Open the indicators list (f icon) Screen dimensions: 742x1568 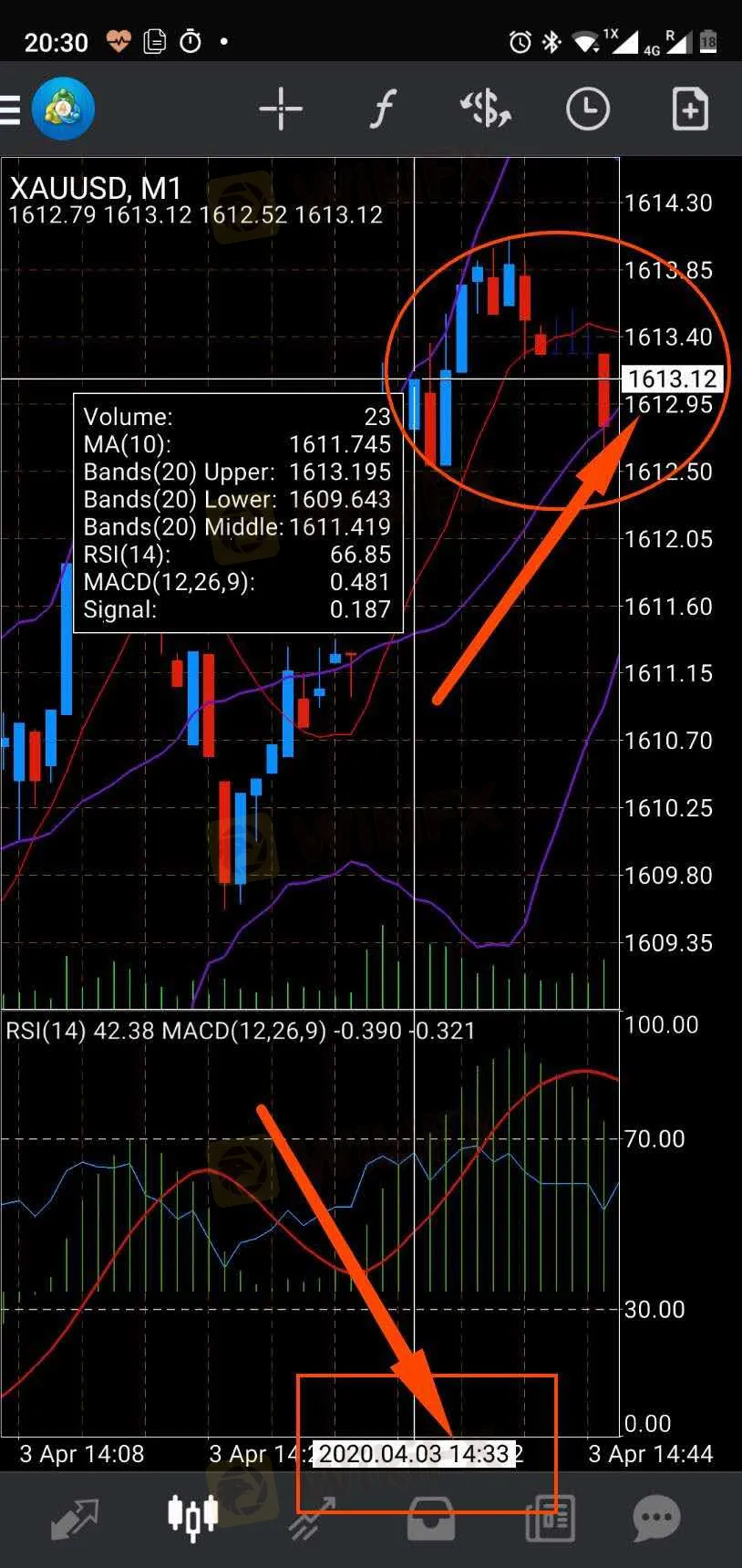383,109
